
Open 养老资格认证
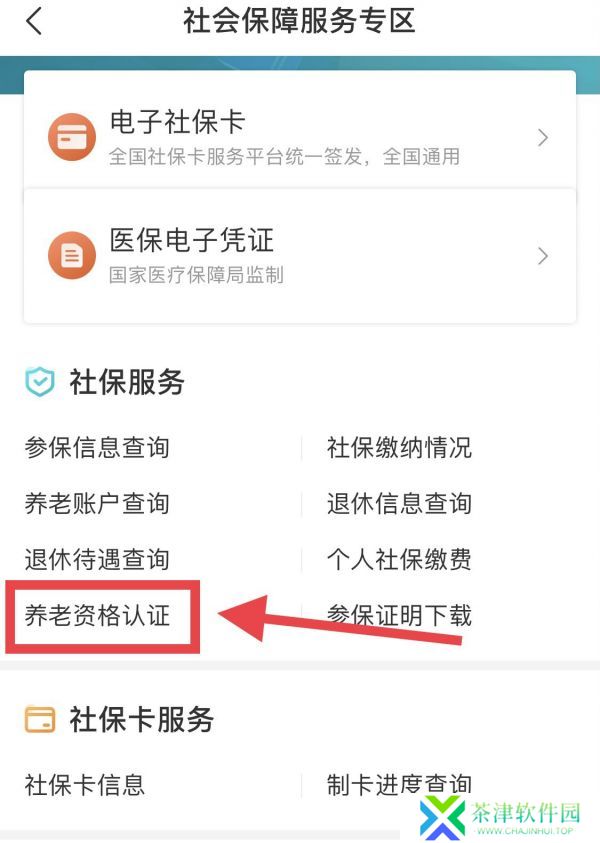[x=97, y=615]
